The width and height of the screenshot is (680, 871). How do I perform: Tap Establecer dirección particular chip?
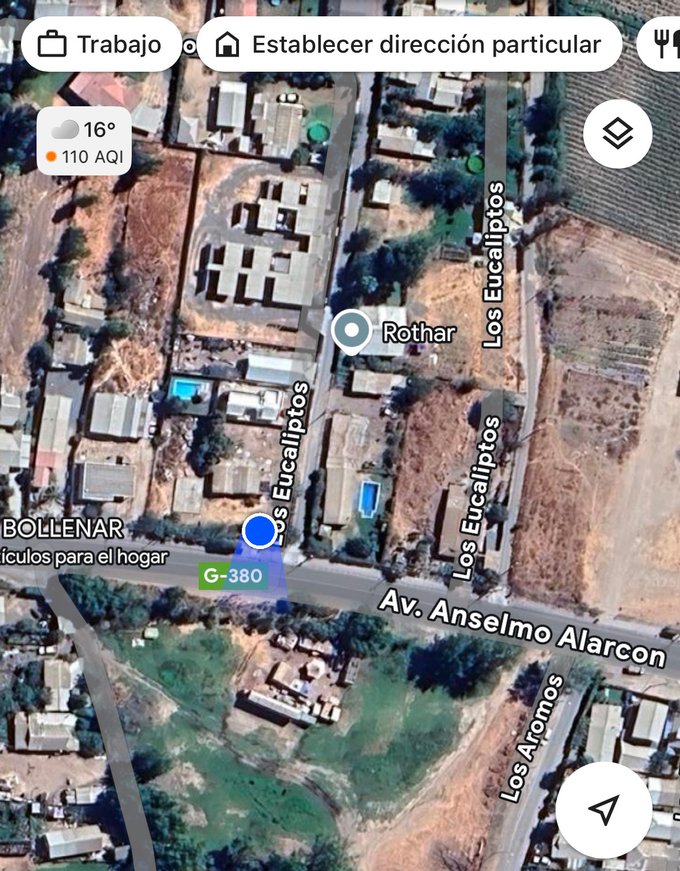click(409, 45)
